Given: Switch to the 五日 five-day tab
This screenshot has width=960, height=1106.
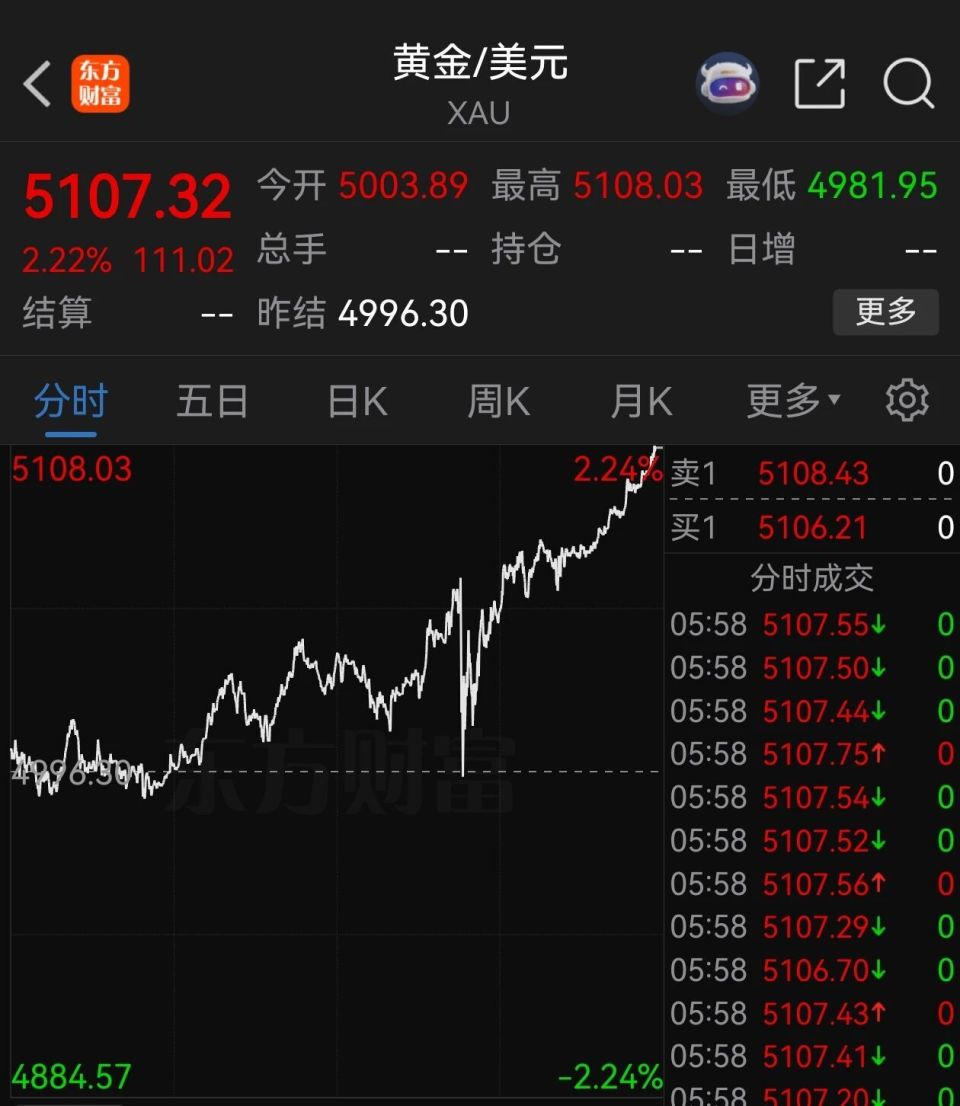Looking at the screenshot, I should [212, 399].
